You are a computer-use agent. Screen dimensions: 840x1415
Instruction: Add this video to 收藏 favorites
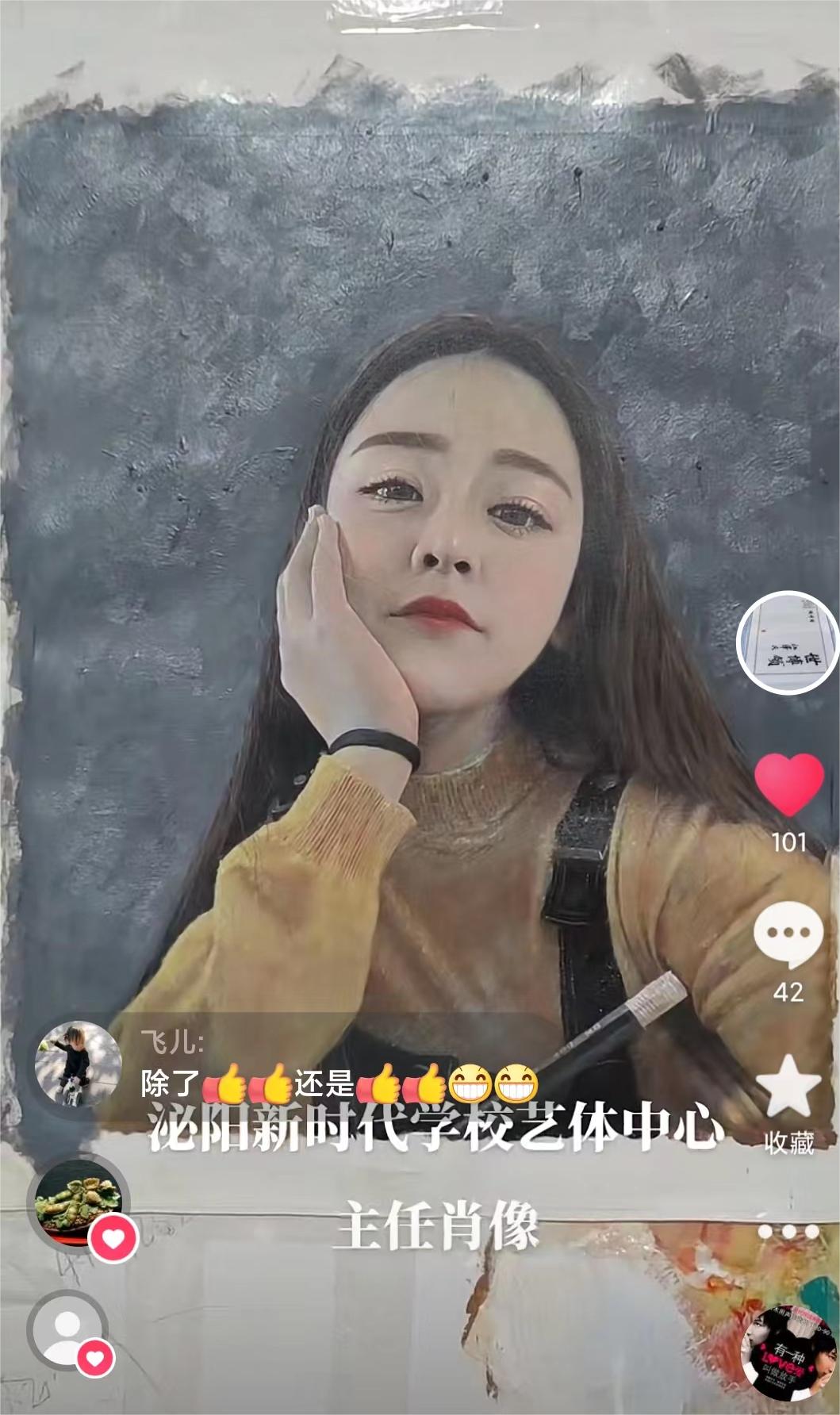tap(788, 1087)
